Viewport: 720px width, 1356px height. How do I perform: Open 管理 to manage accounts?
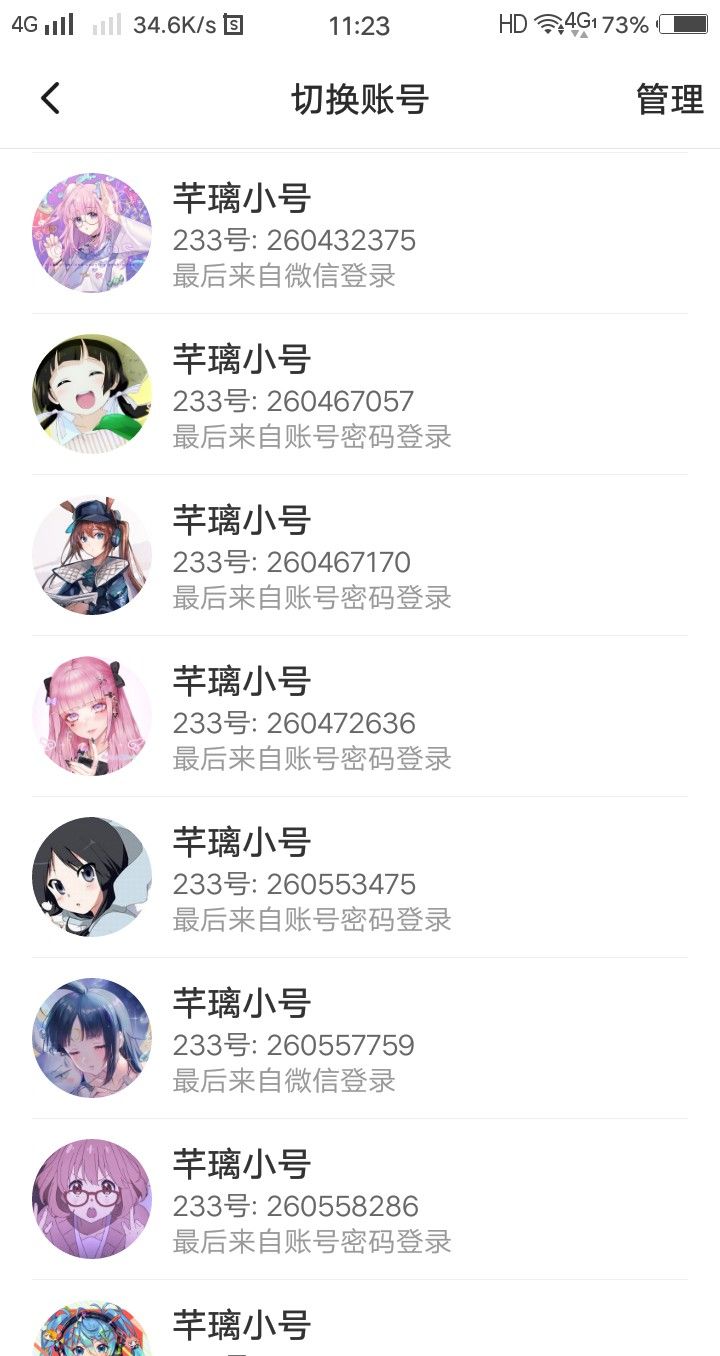point(670,100)
